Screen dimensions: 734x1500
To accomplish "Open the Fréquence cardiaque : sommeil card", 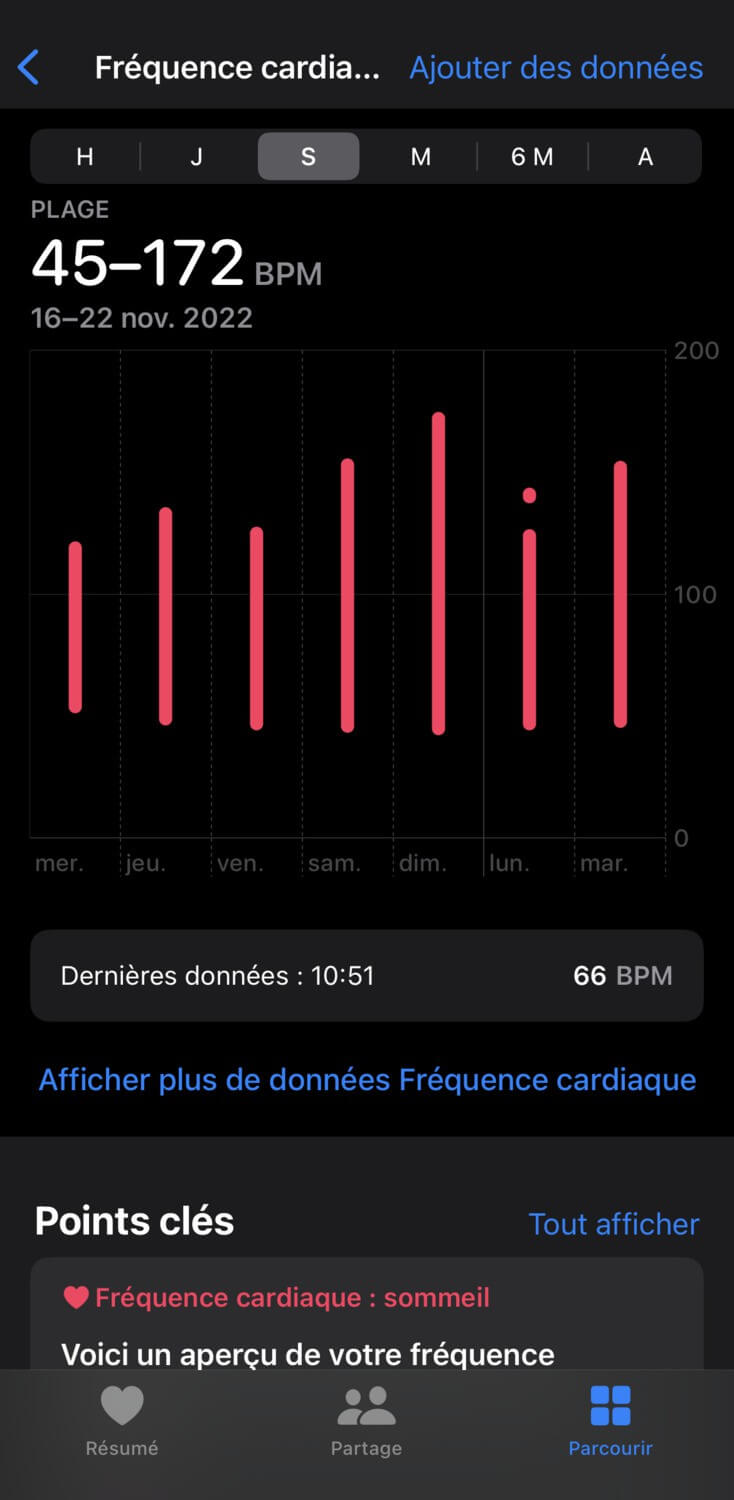I will coord(367,1314).
